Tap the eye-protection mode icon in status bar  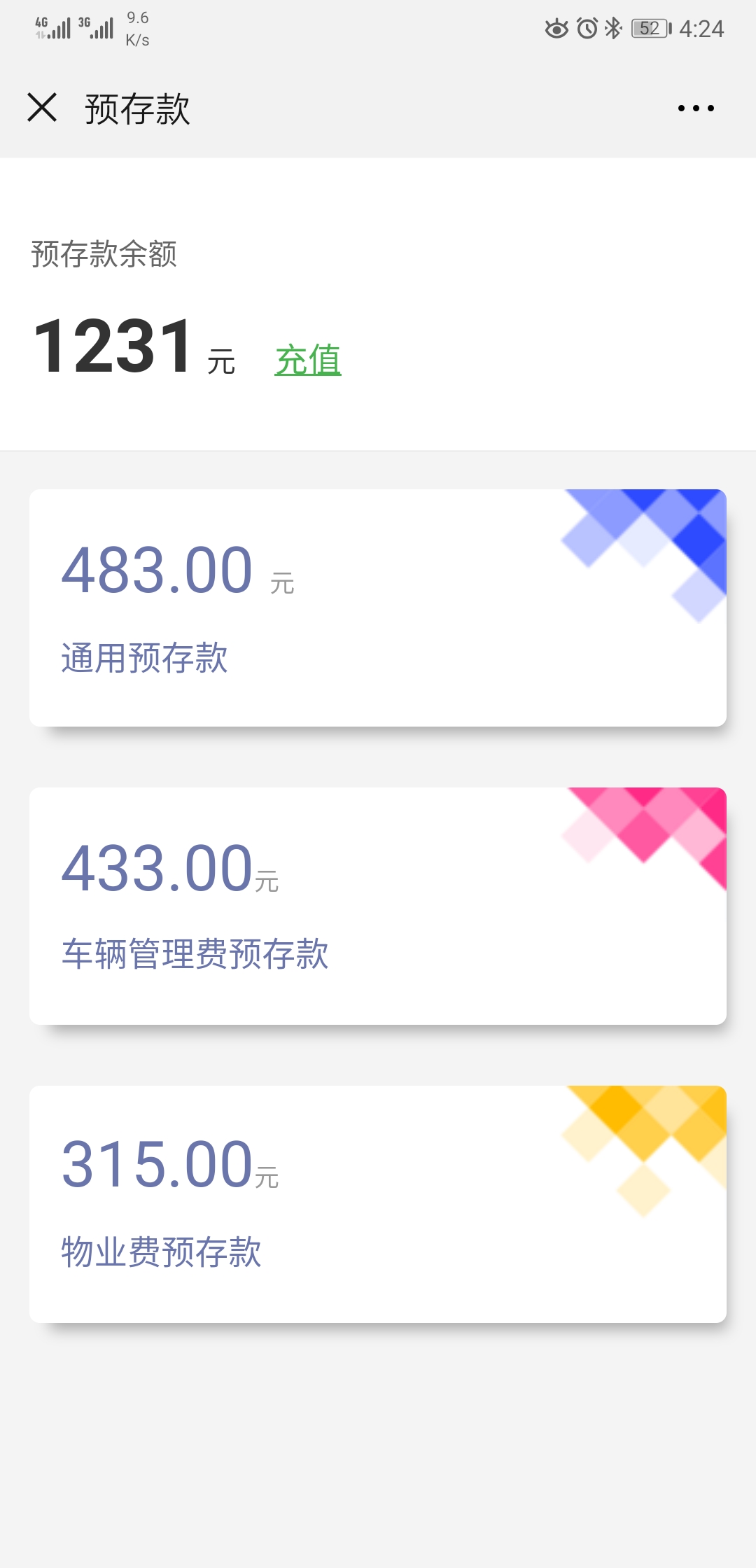[556, 28]
